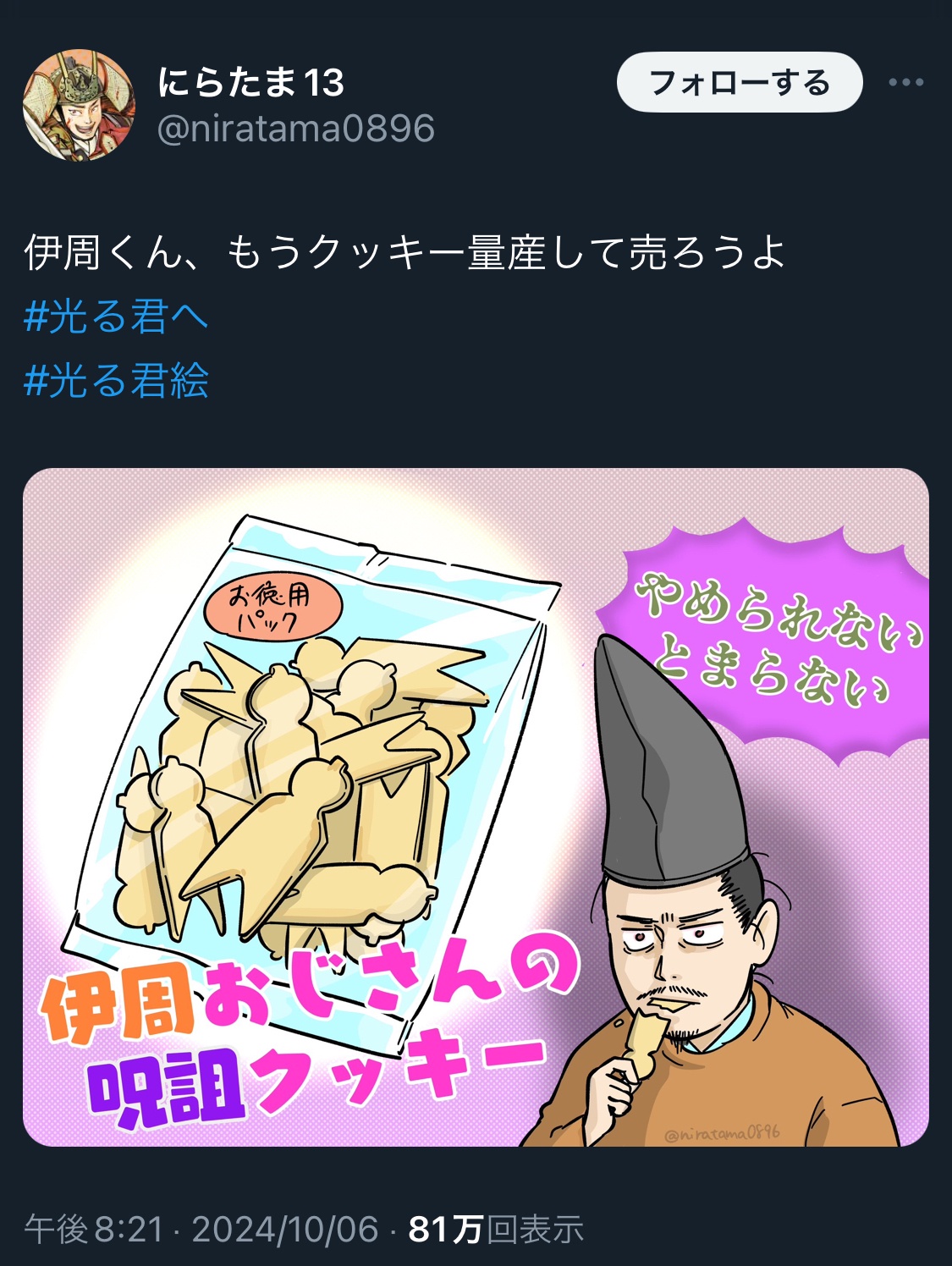This screenshot has height=1266, width=952.
Task: Open the @niratama0896 username
Action: pos(296,129)
